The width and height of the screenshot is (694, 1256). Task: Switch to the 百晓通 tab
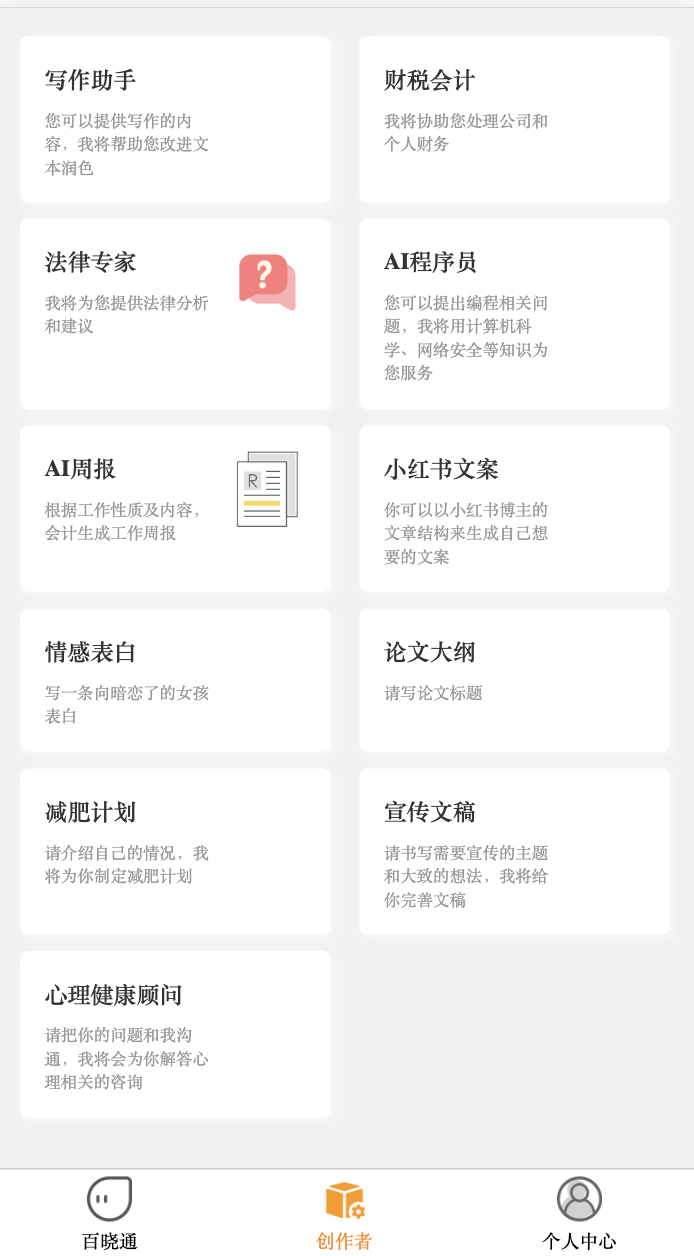[x=110, y=1213]
